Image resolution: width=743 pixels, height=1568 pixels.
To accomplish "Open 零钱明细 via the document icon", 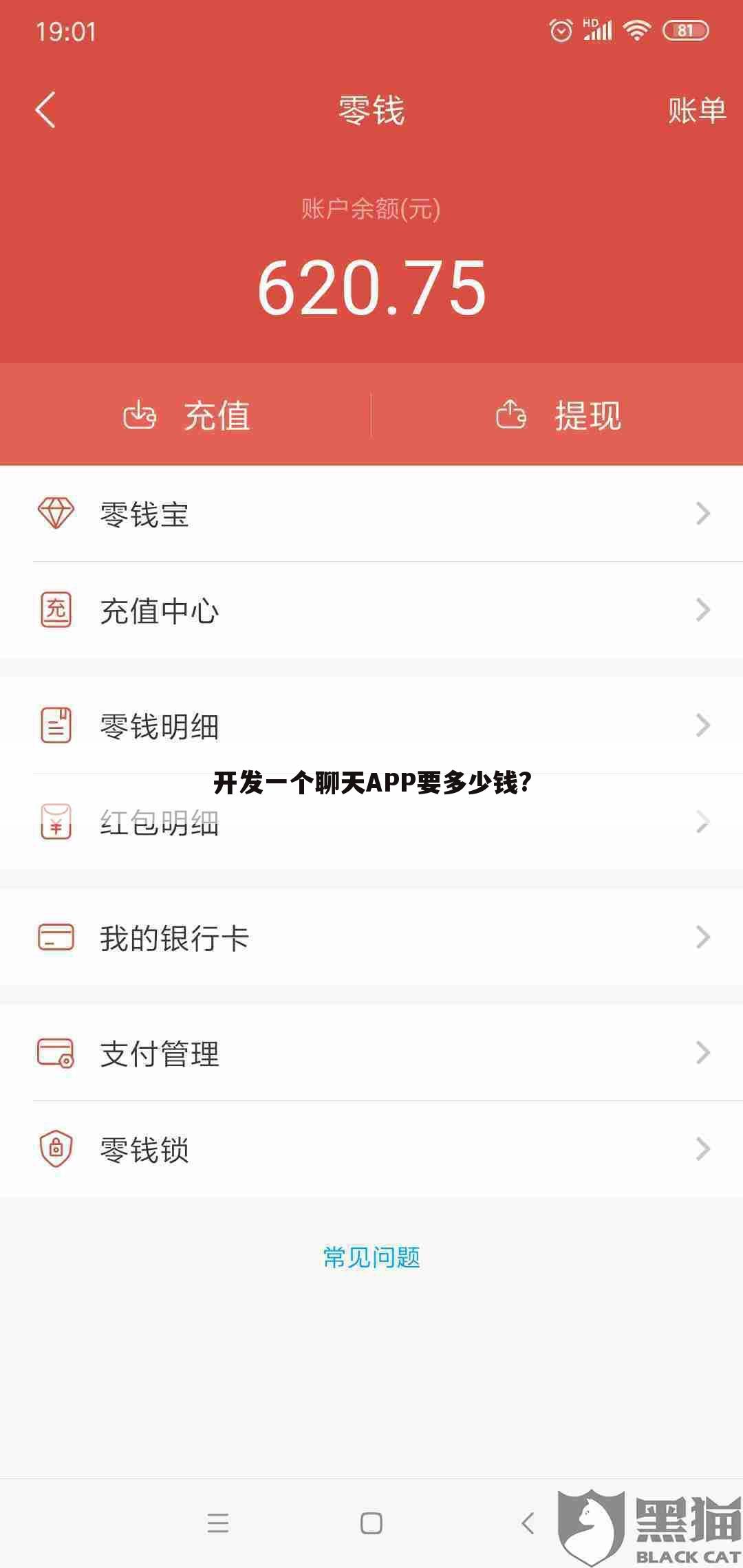I will [x=57, y=726].
